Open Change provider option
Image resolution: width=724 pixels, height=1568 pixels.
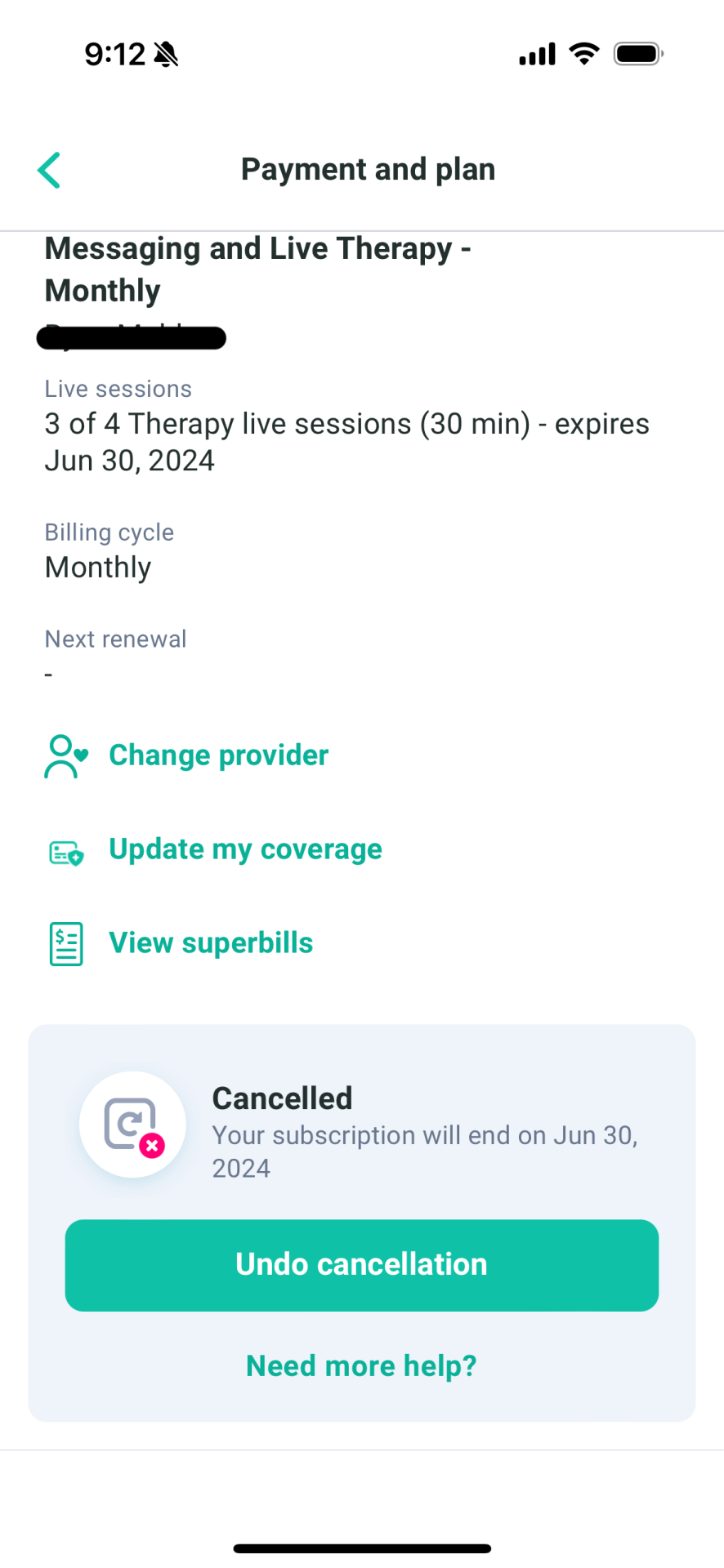click(218, 755)
